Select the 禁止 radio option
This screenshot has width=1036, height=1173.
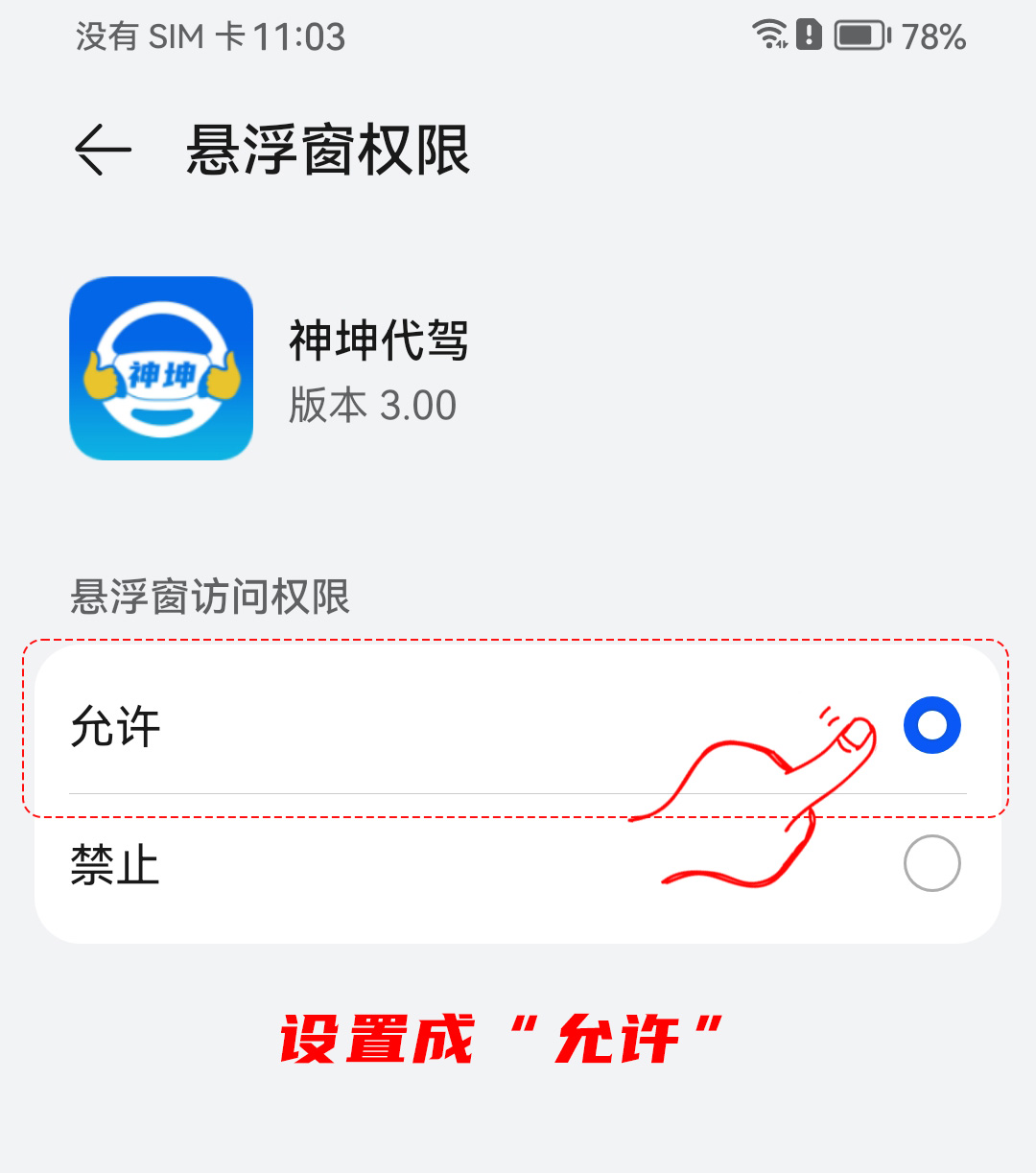(931, 863)
